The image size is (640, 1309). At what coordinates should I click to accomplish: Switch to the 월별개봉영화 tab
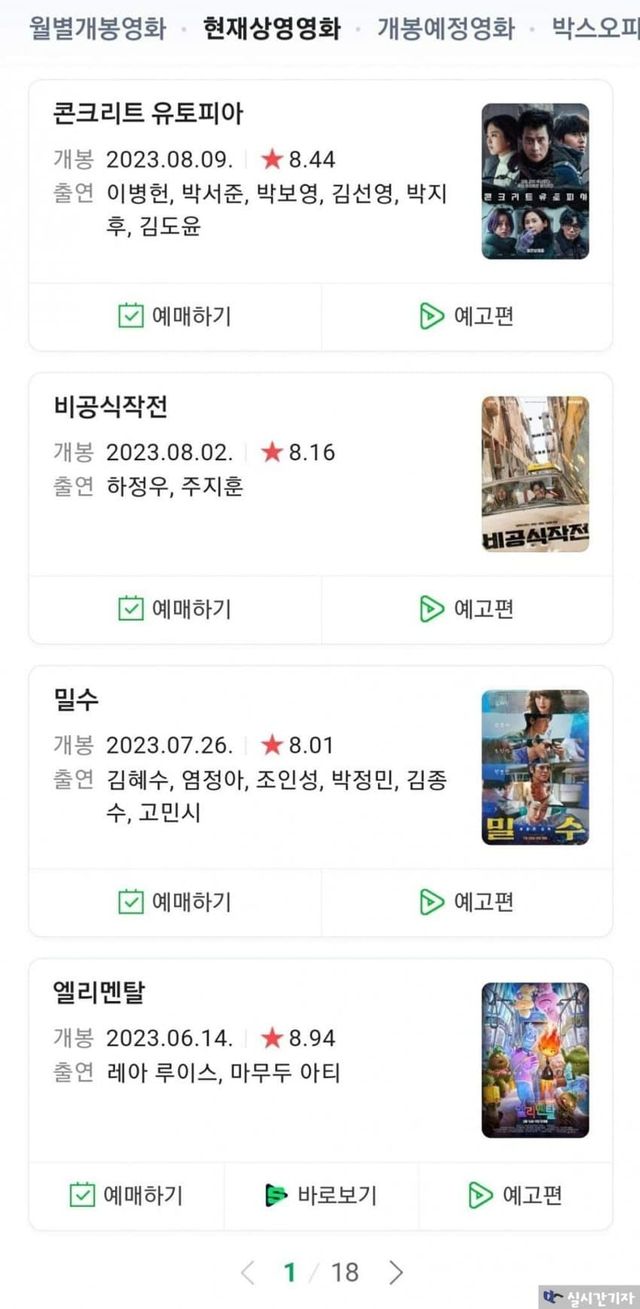tap(97, 27)
